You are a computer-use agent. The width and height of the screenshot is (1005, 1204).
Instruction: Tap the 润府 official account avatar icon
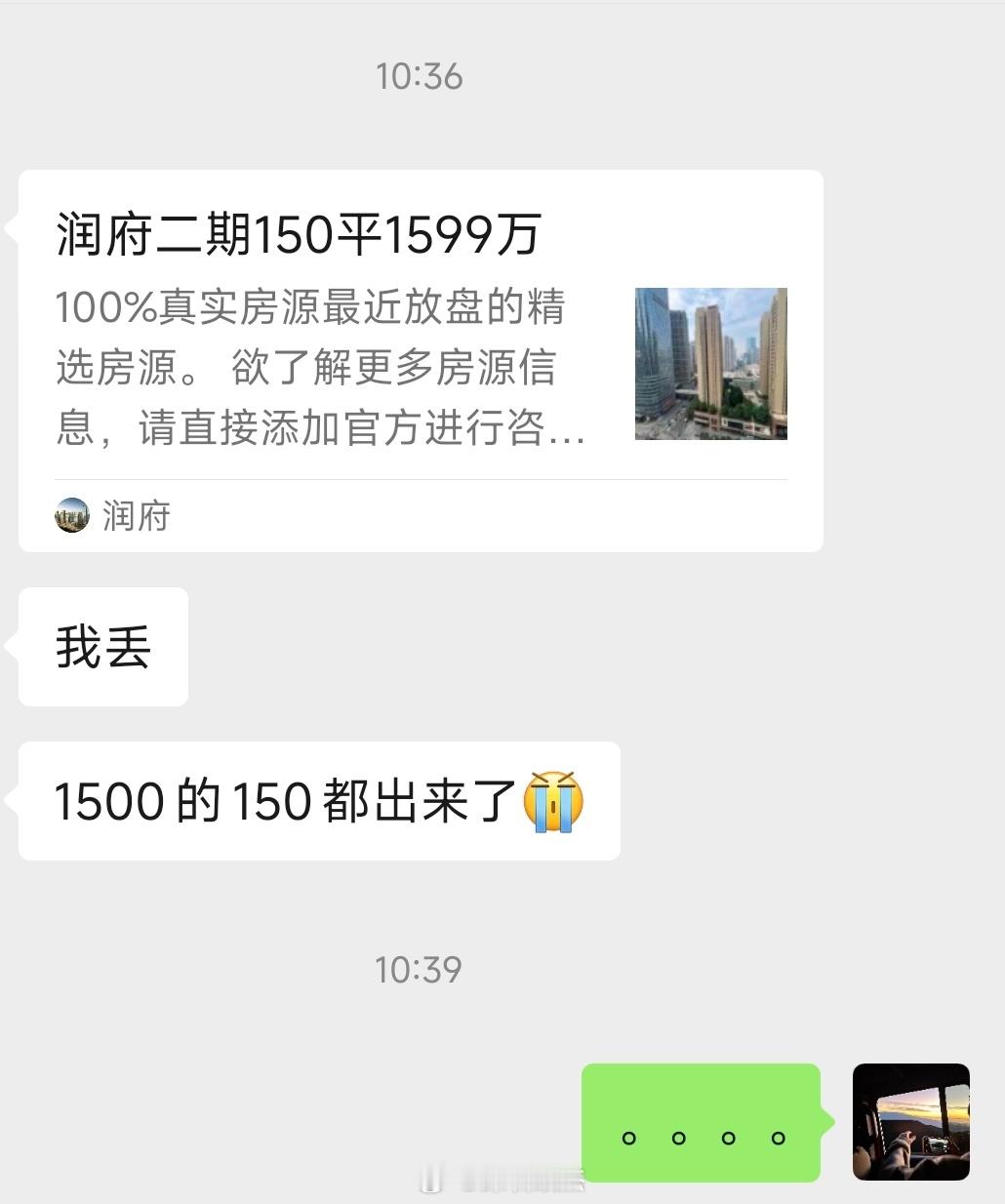coord(72,515)
